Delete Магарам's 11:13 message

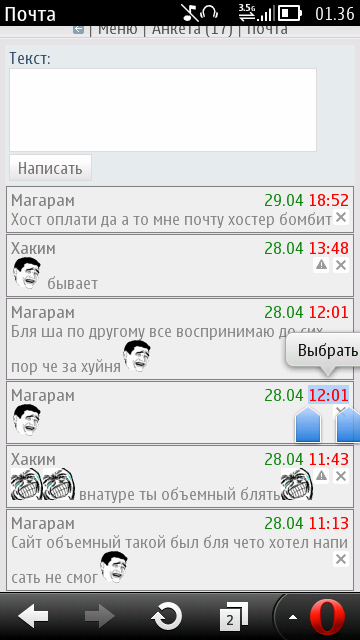(341, 559)
